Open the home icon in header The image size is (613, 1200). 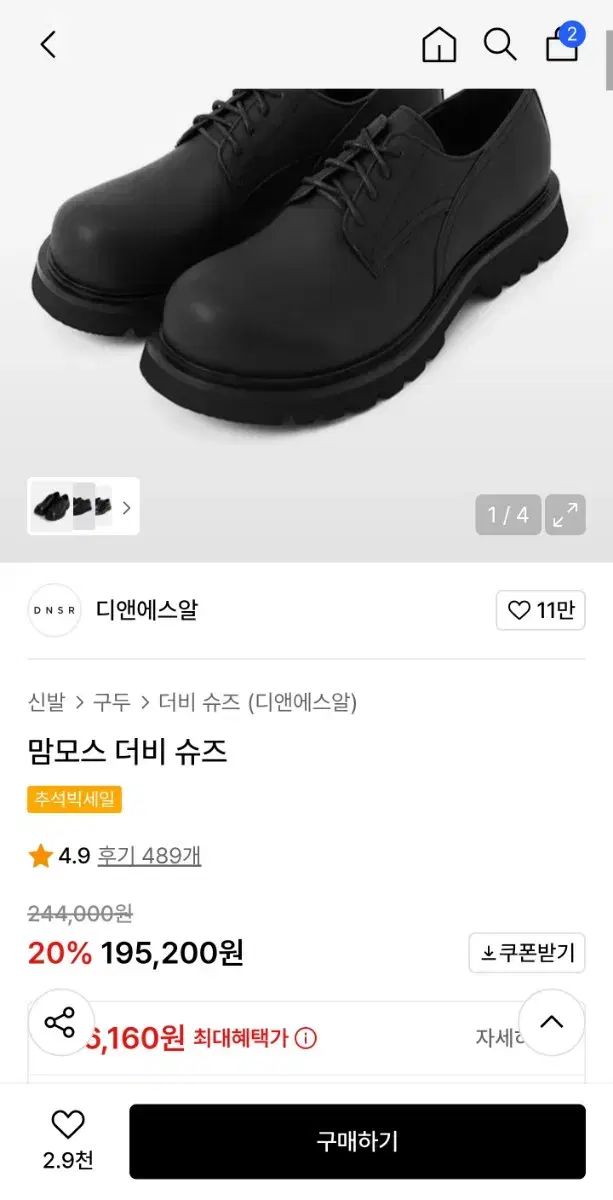pos(439,45)
